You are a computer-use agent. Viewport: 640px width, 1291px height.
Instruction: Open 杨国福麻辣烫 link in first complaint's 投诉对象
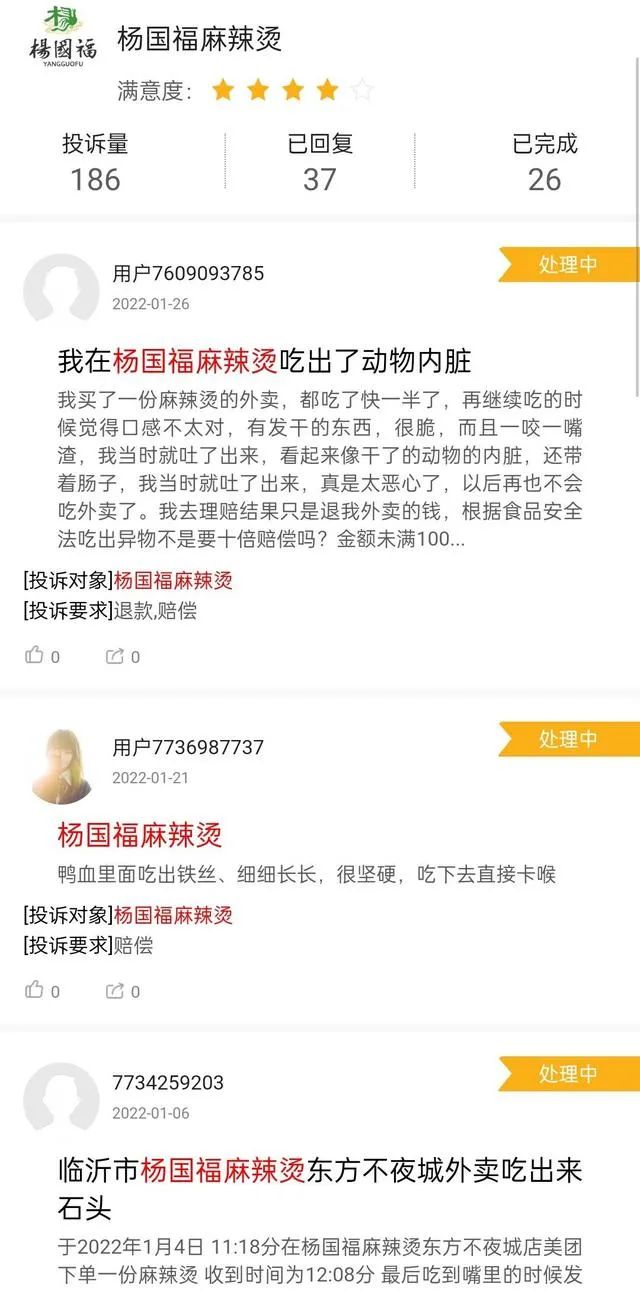[x=173, y=580]
